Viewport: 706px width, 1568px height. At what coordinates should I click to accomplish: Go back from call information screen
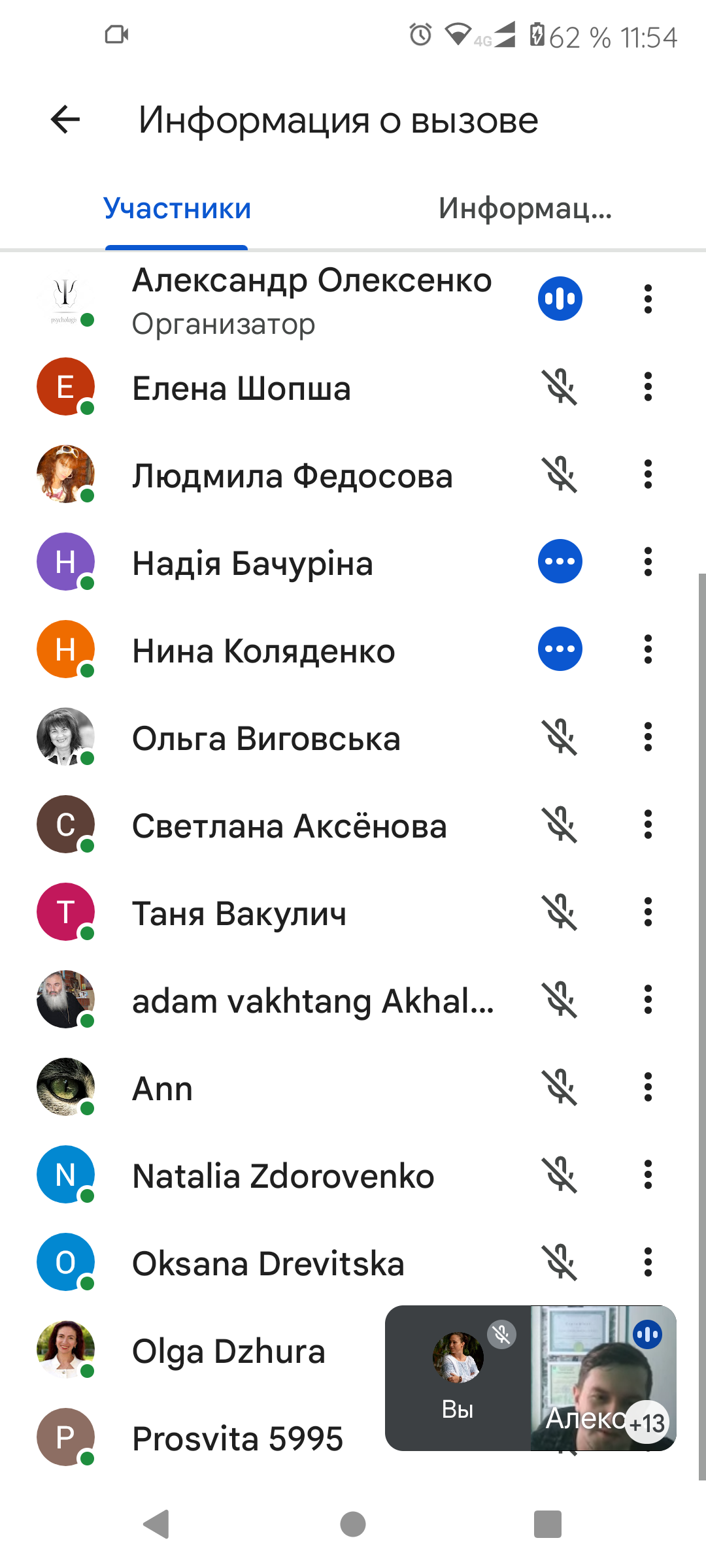[65, 120]
